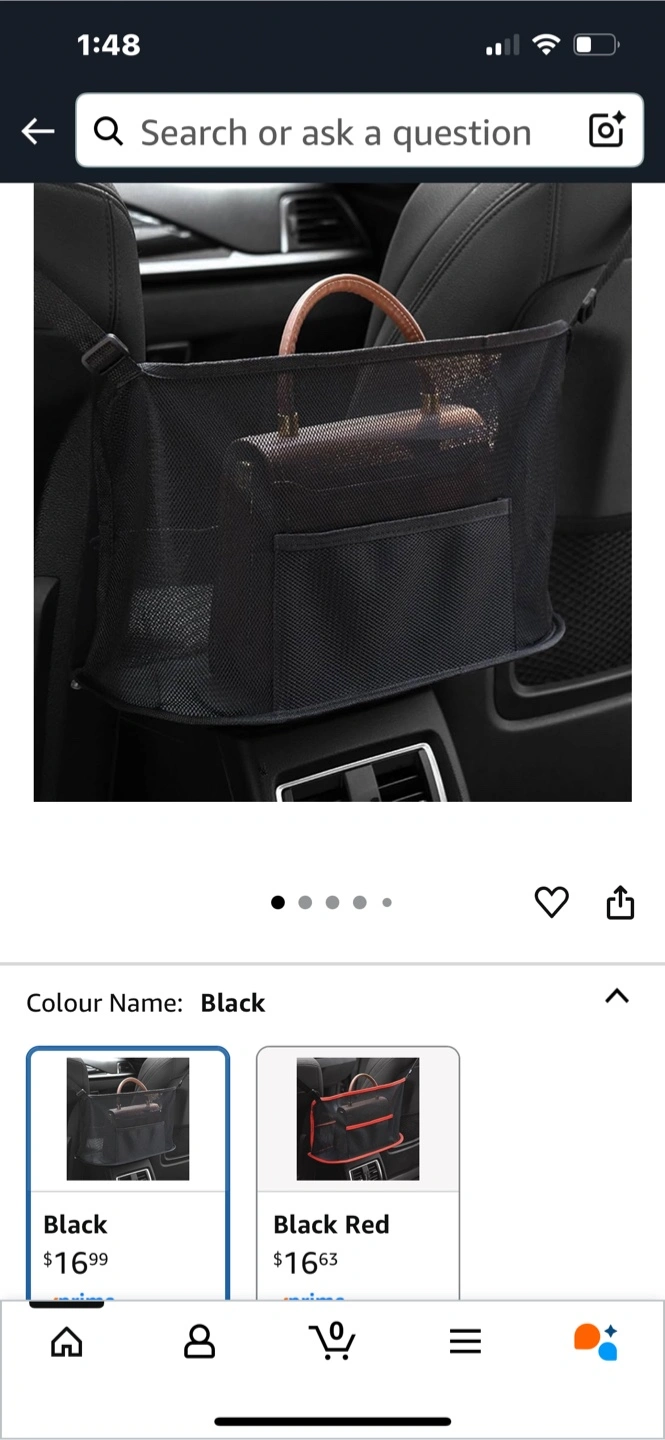Open the hamburger menu tab
Viewport: 665px width, 1440px height.
(x=465, y=1342)
